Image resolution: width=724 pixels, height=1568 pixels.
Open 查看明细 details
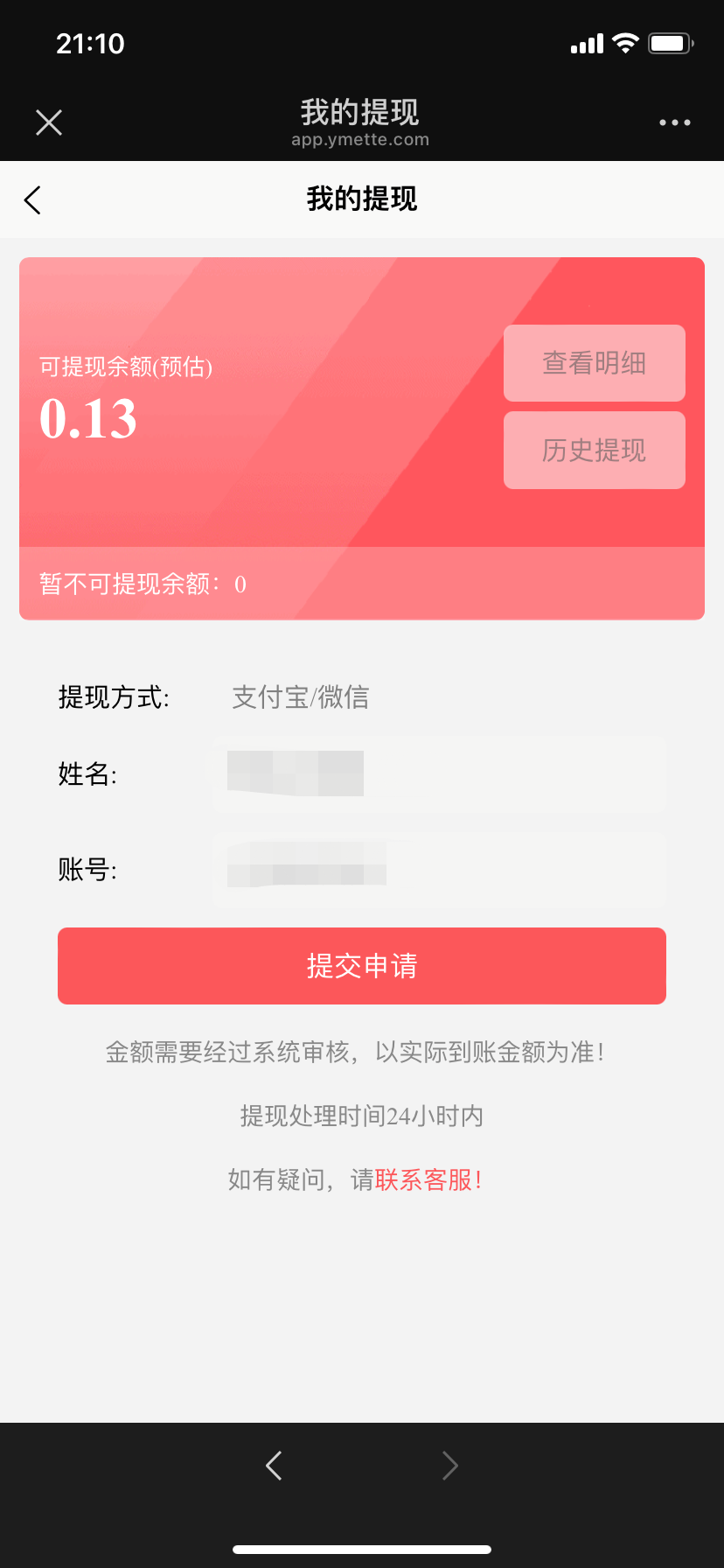[x=594, y=363]
